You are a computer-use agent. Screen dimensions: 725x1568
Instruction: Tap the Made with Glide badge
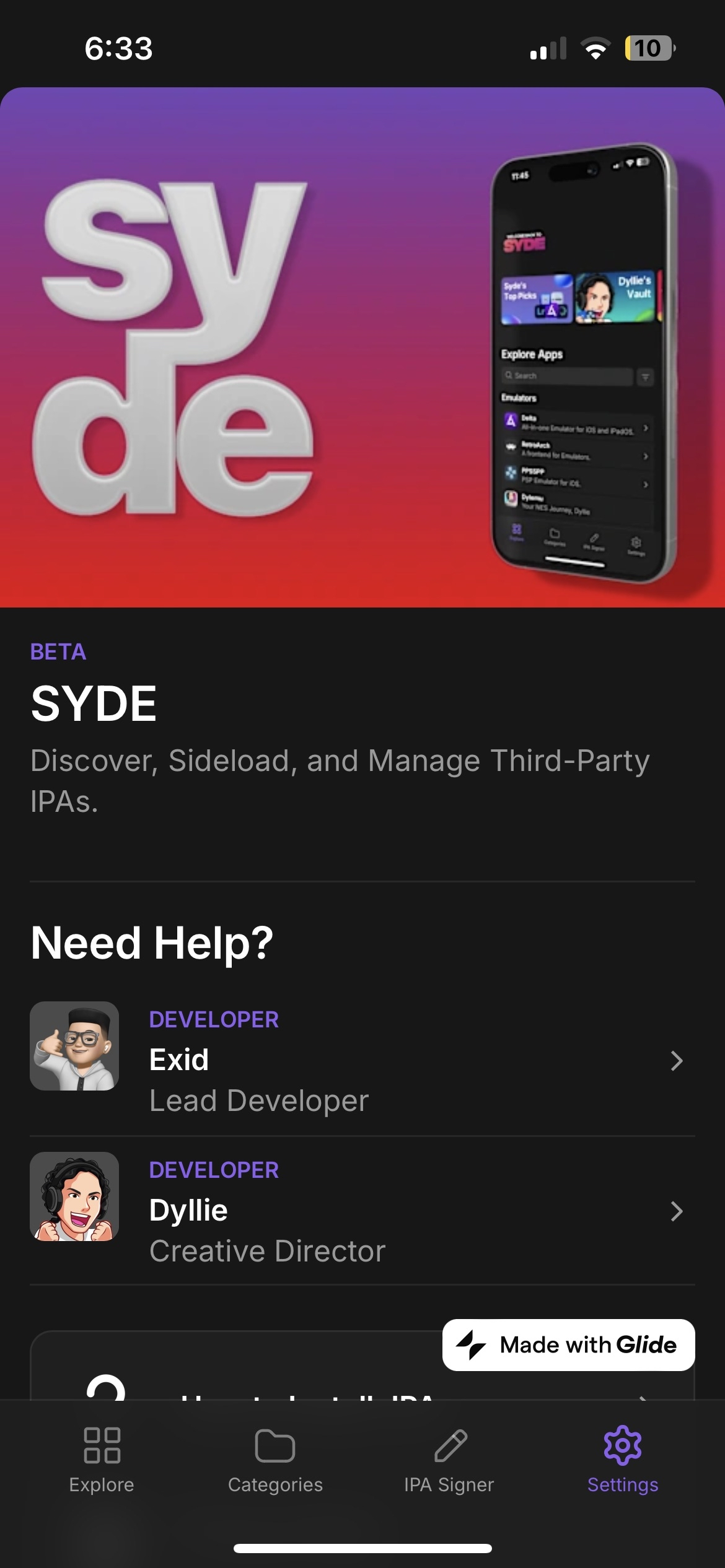coord(568,1345)
